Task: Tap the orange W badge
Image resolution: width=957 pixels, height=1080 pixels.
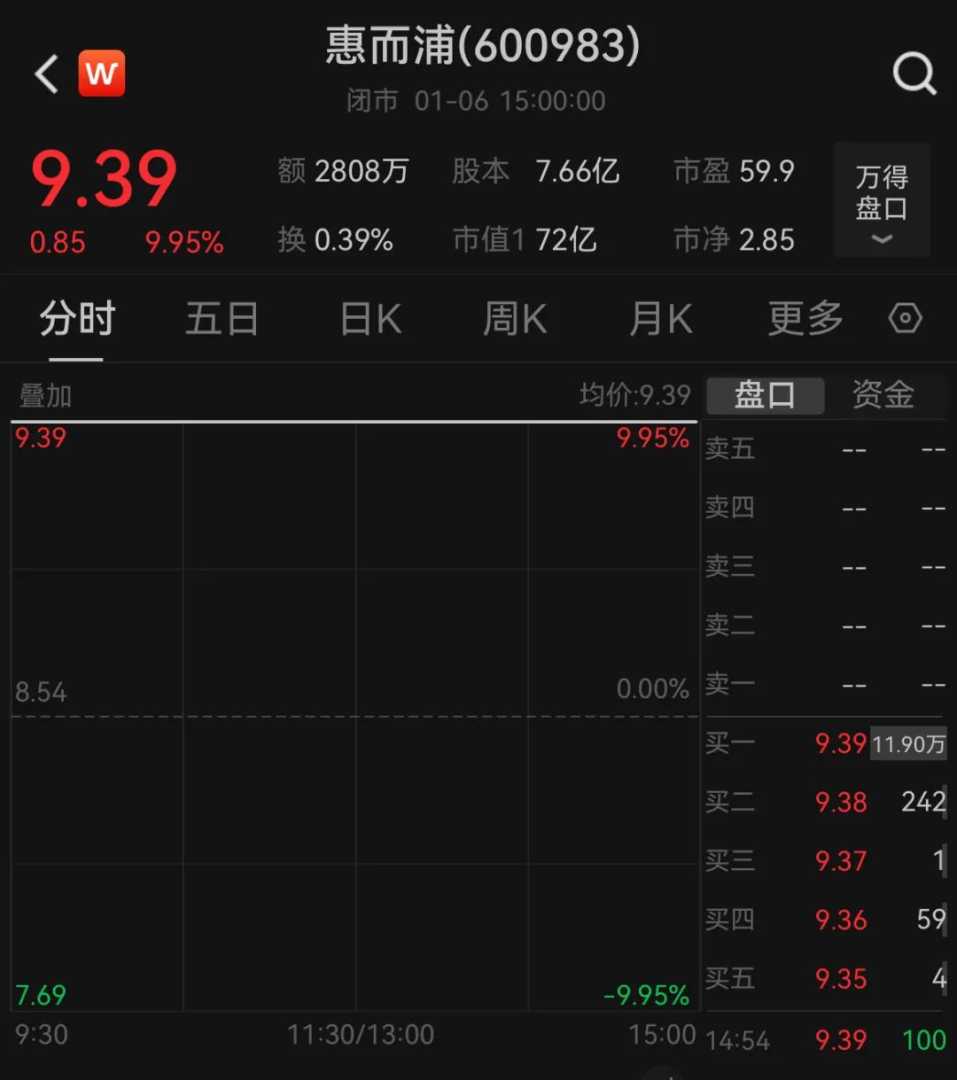Action: (x=101, y=74)
